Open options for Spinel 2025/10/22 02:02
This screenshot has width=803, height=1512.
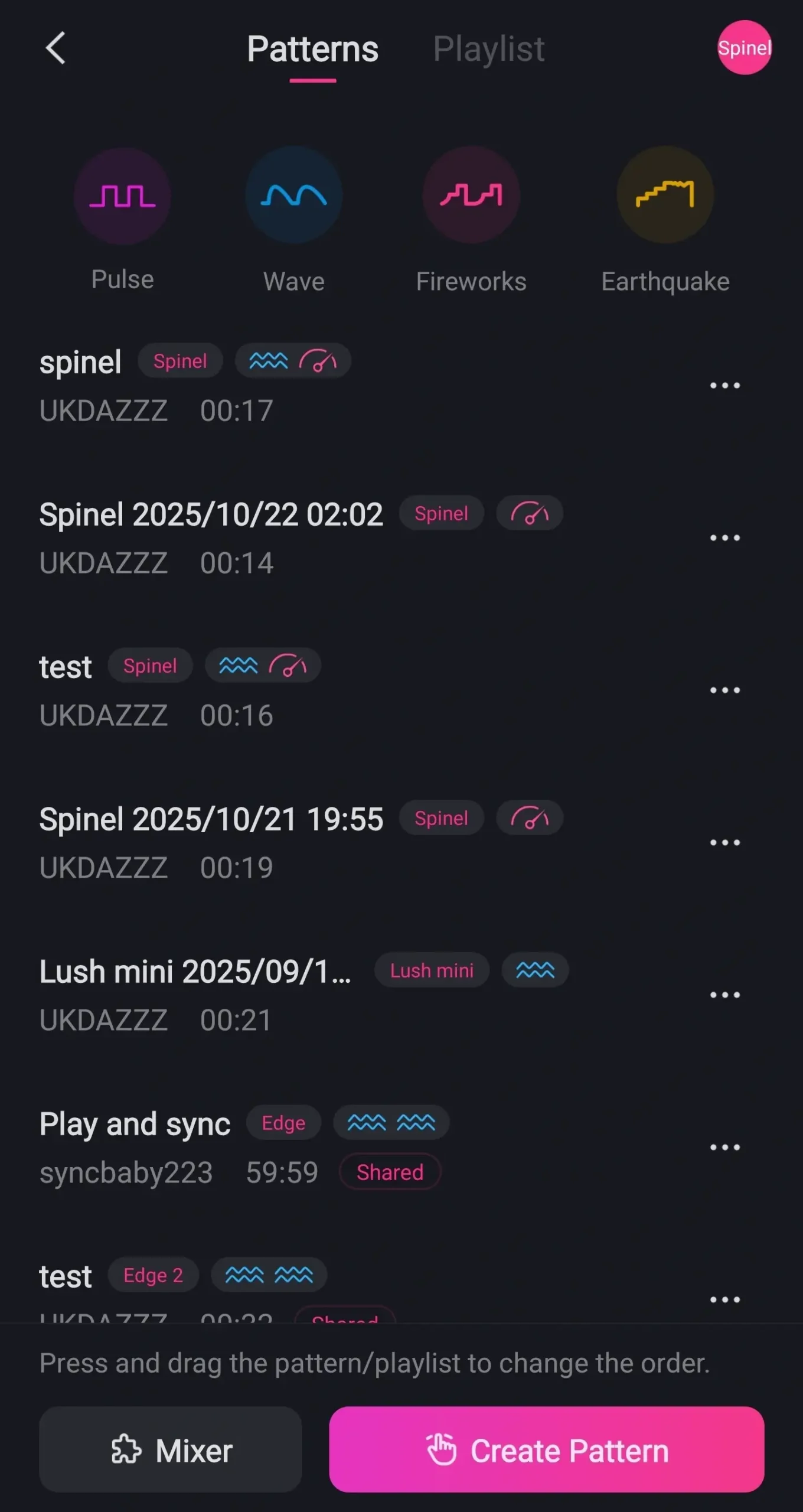[724, 538]
